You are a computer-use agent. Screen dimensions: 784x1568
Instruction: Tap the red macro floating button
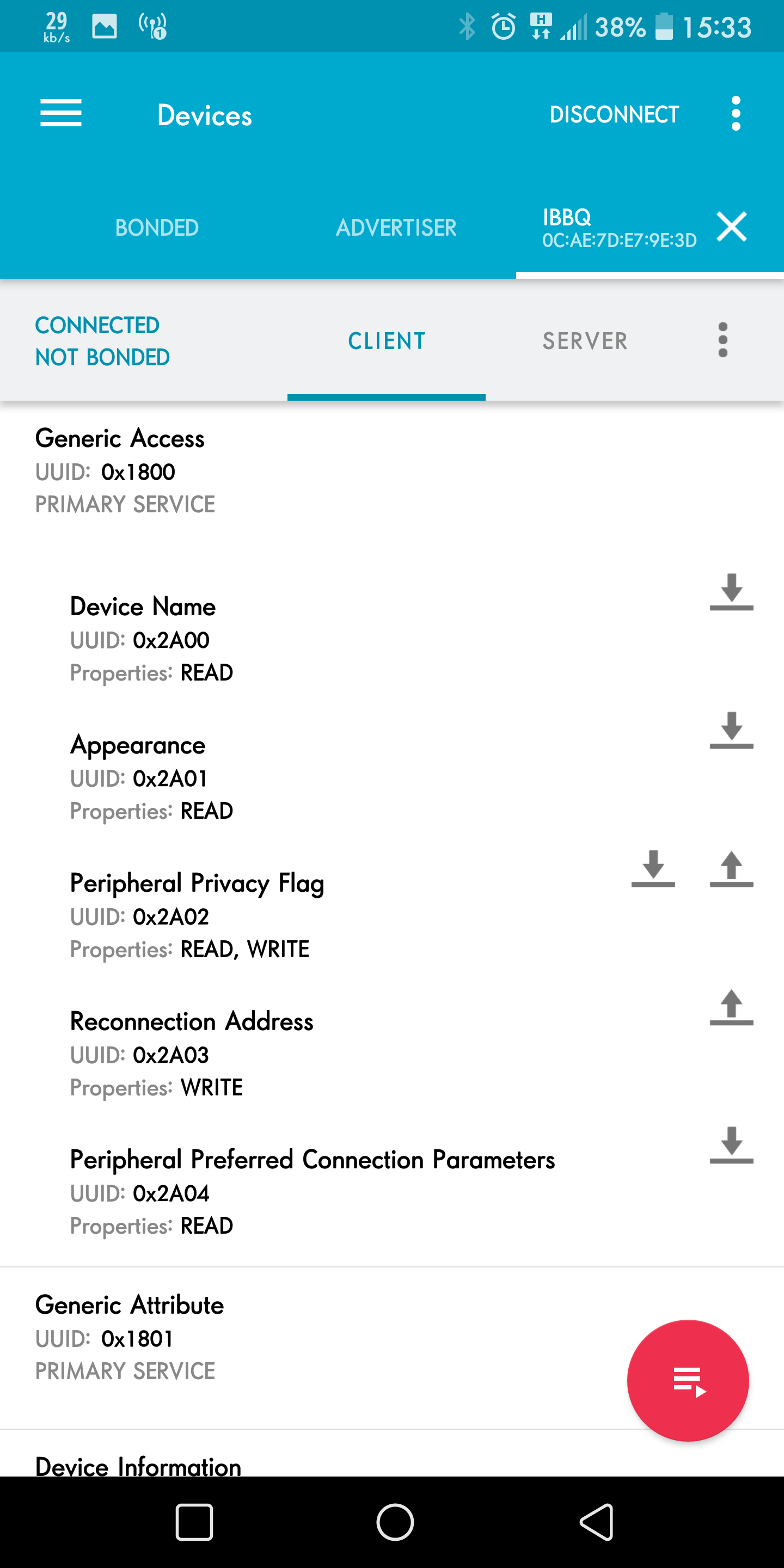[x=688, y=1381]
